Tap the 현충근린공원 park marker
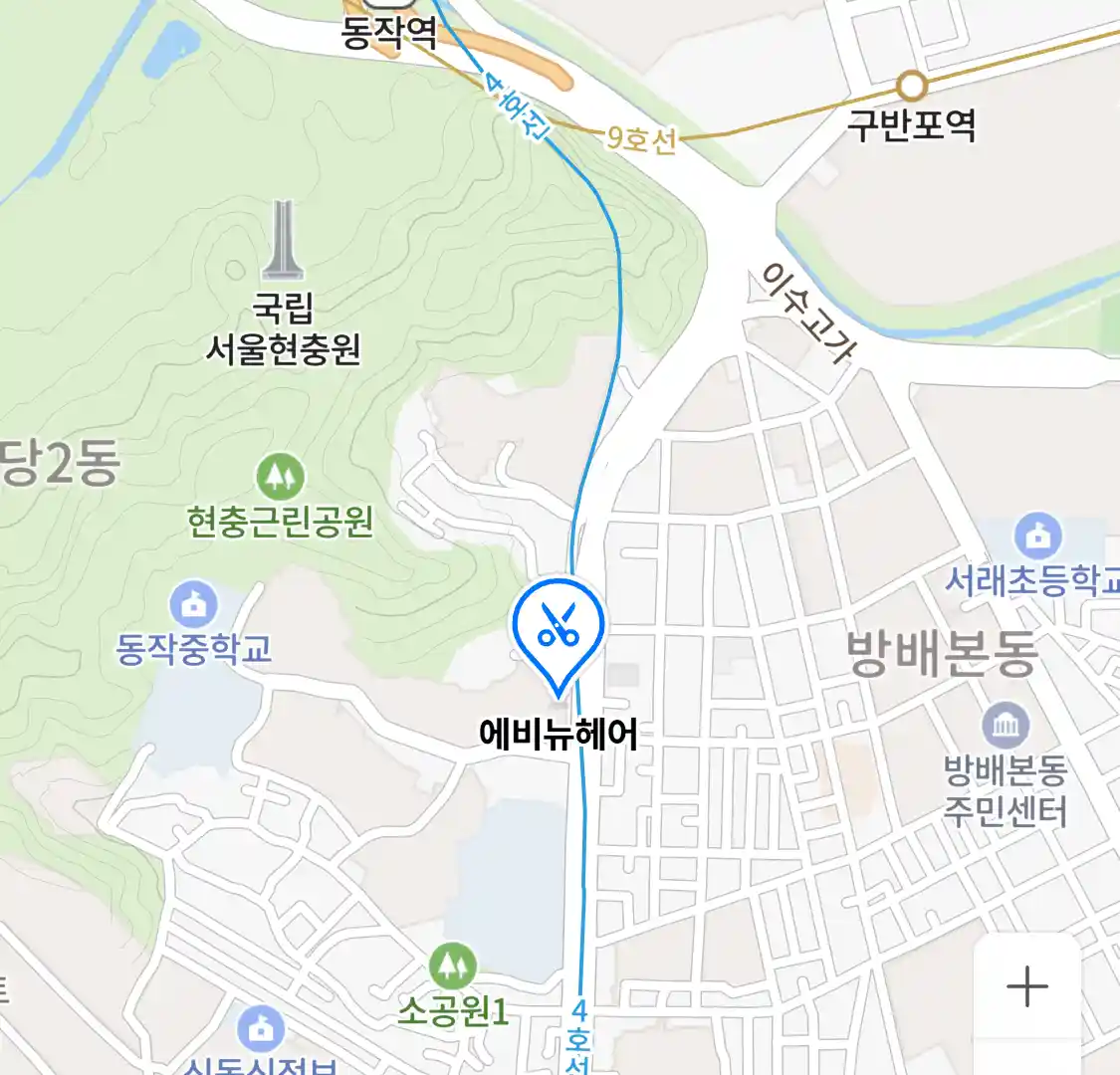1120x1075 pixels. click(x=280, y=478)
